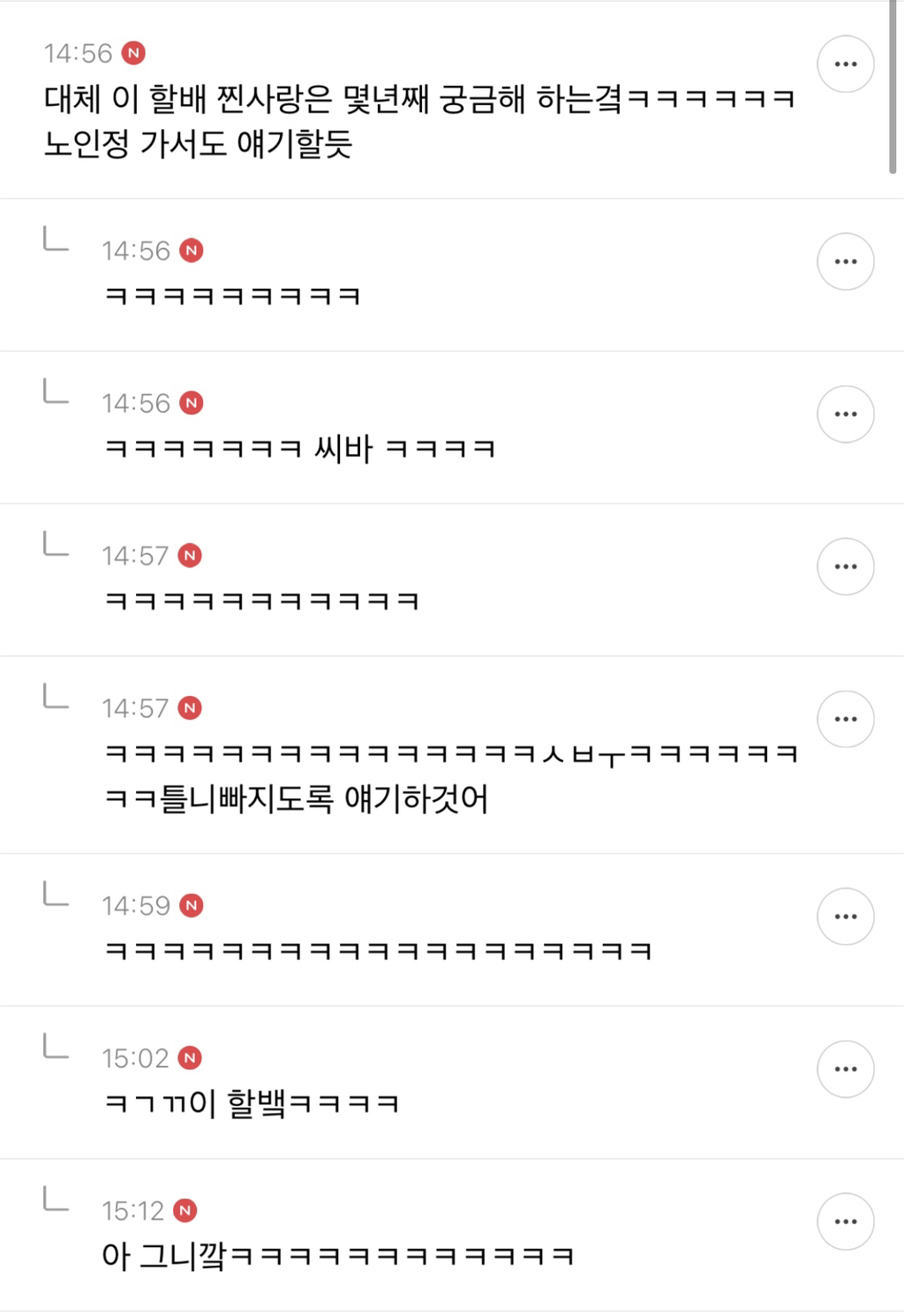Show options for the 아 그니깤 reply
The width and height of the screenshot is (904, 1316).
coord(845,1221)
